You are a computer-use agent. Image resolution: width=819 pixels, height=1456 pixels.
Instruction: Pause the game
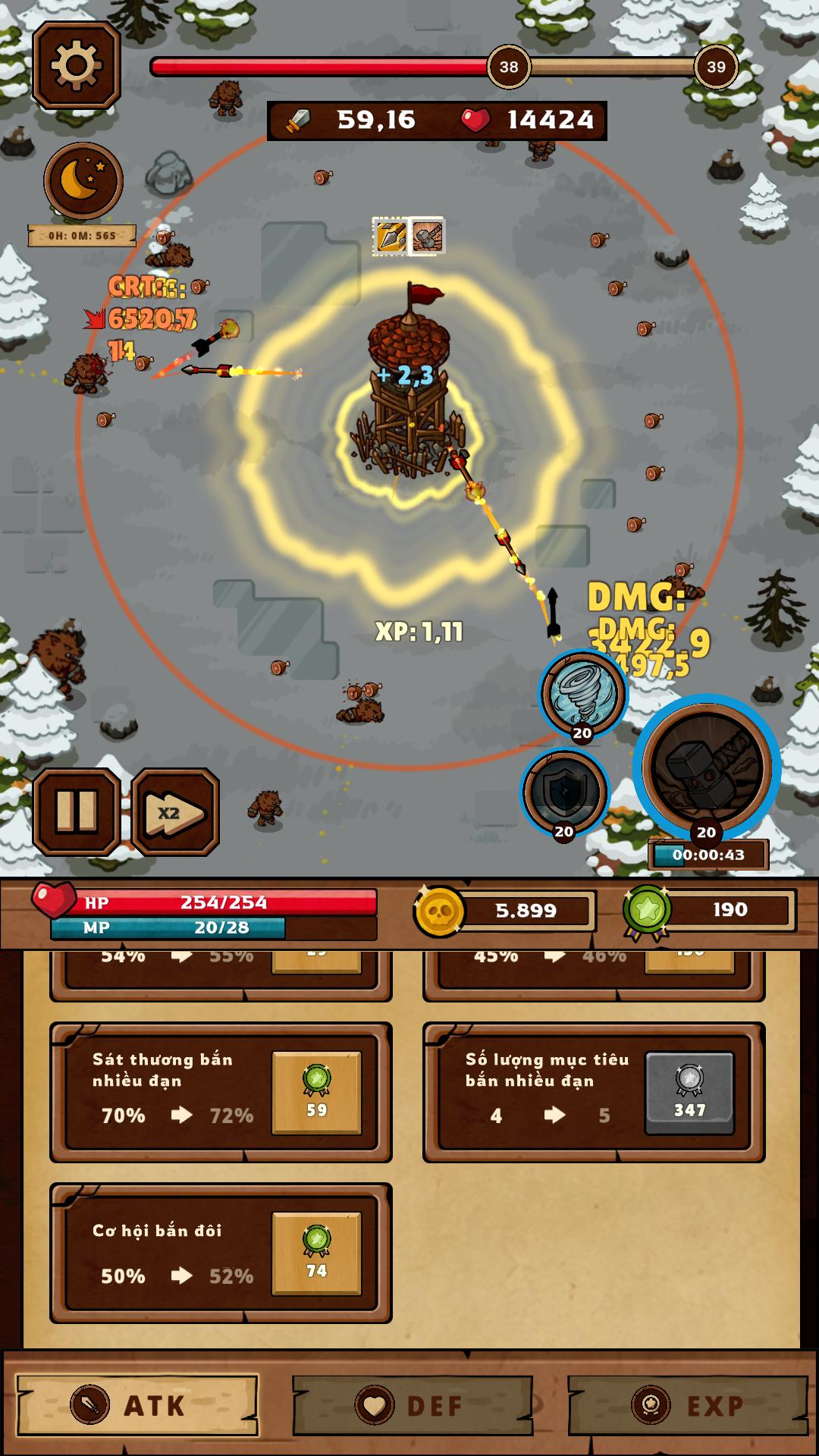tap(77, 811)
